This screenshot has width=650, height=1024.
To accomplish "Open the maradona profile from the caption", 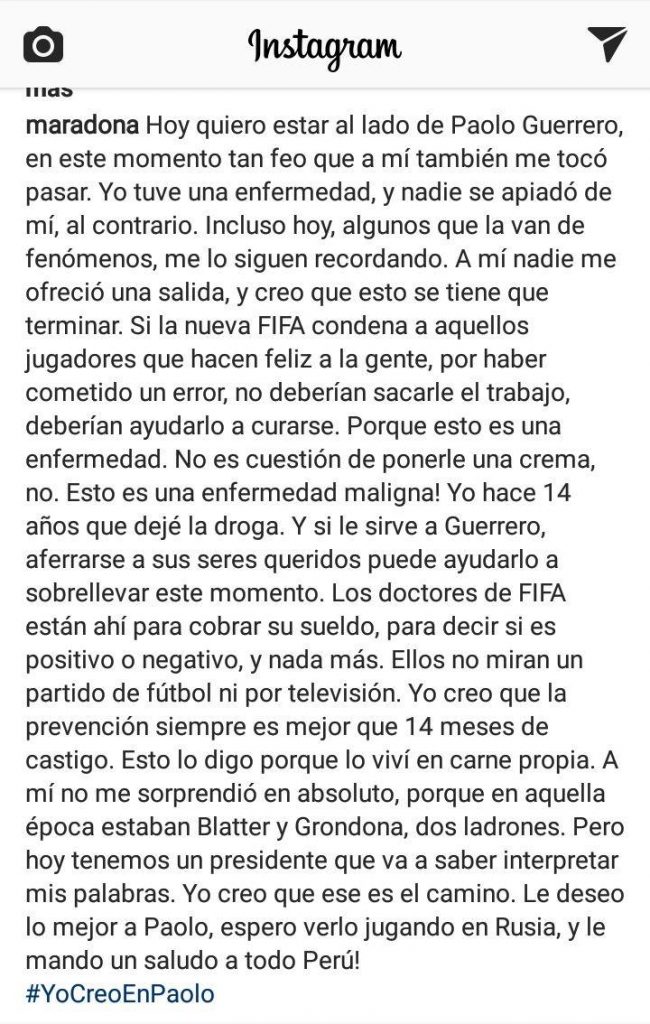I will click(x=82, y=127).
